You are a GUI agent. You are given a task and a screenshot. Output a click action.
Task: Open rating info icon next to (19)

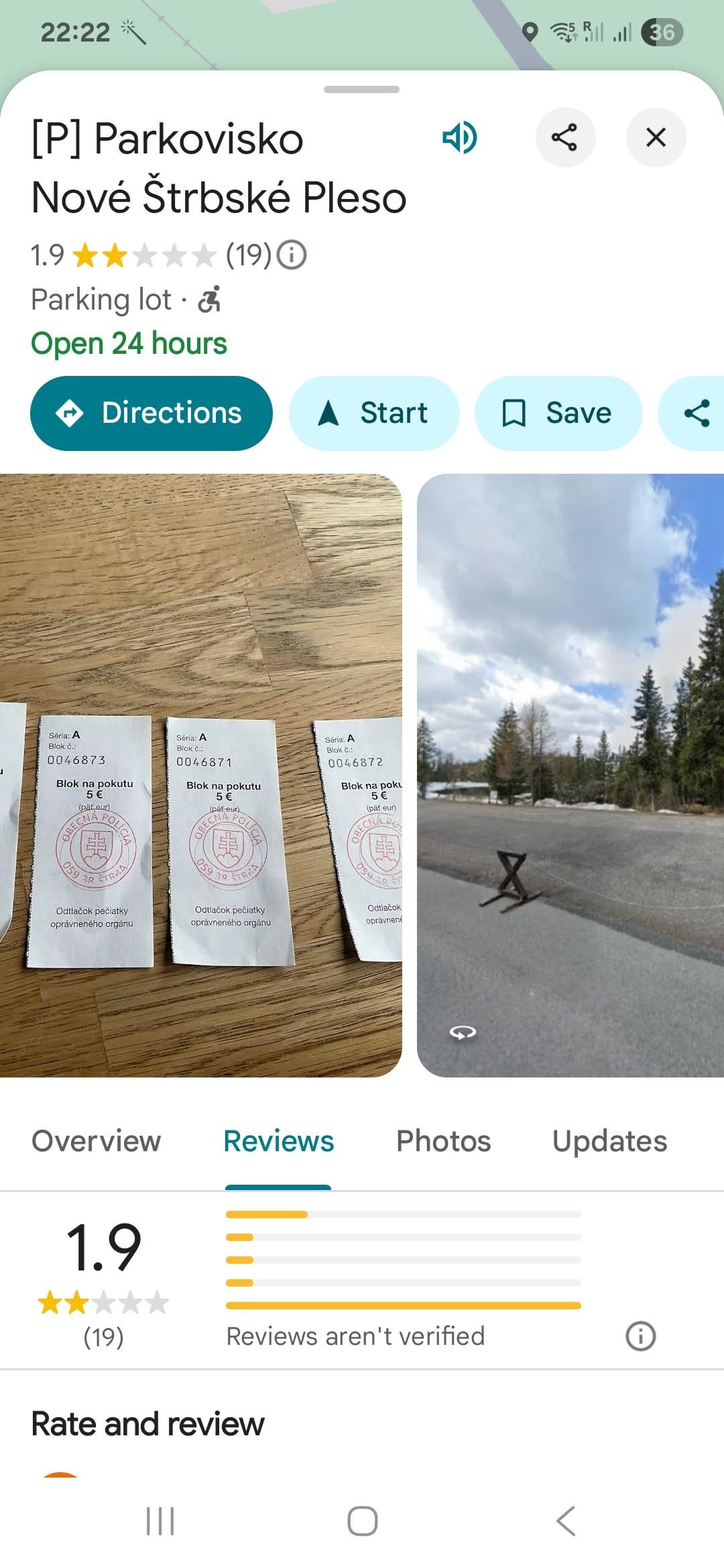(x=292, y=255)
